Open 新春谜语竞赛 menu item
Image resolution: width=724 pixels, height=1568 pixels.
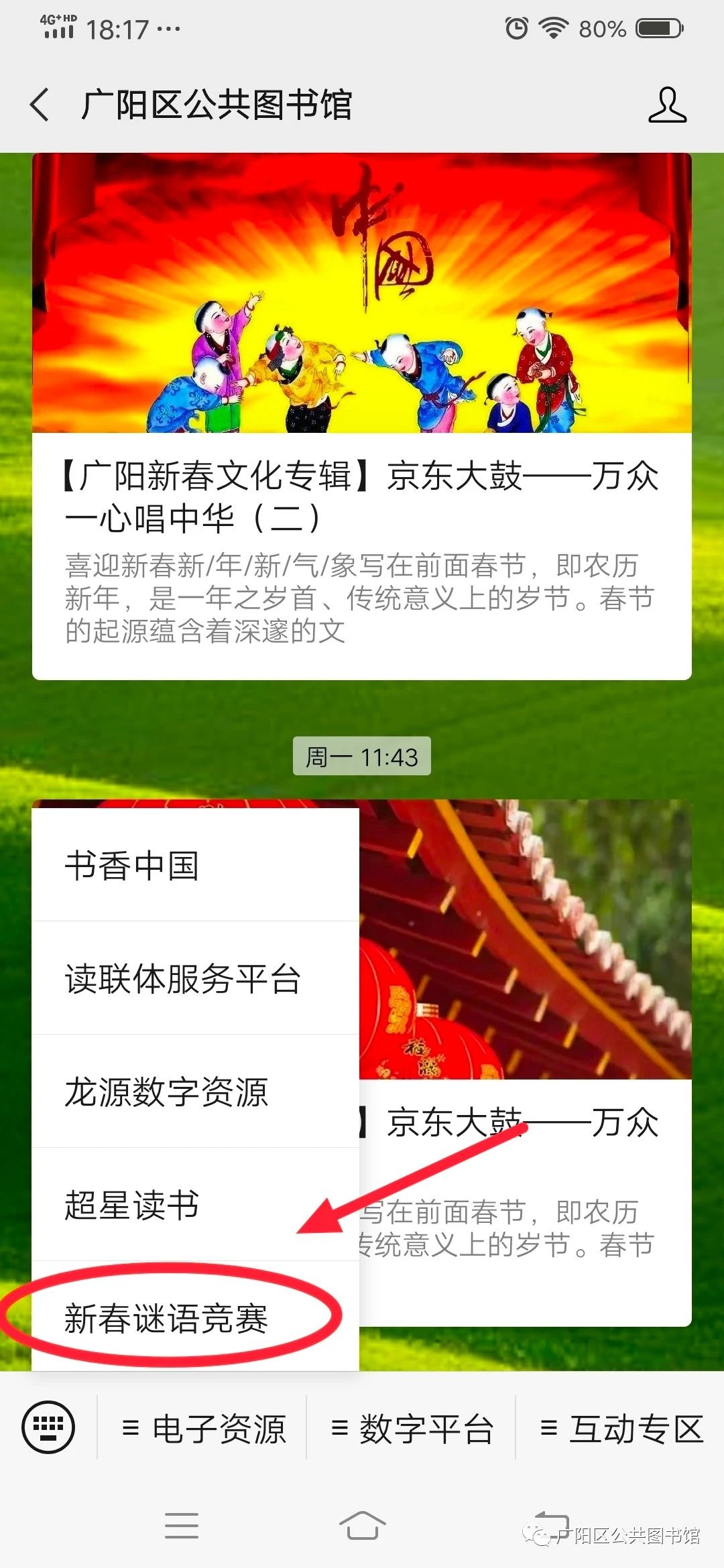(194, 1318)
